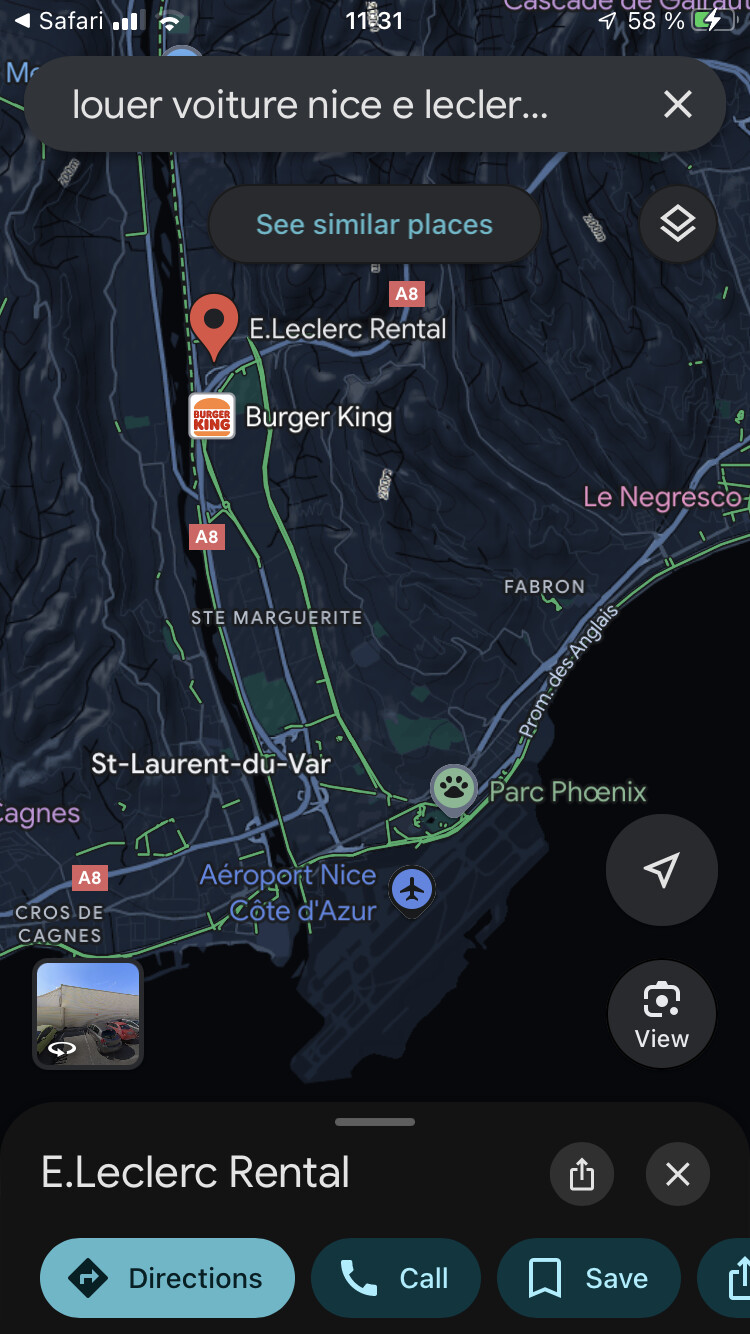This screenshot has width=750, height=1334.
Task: Select the Burger King marker on the map
Action: coord(212,416)
